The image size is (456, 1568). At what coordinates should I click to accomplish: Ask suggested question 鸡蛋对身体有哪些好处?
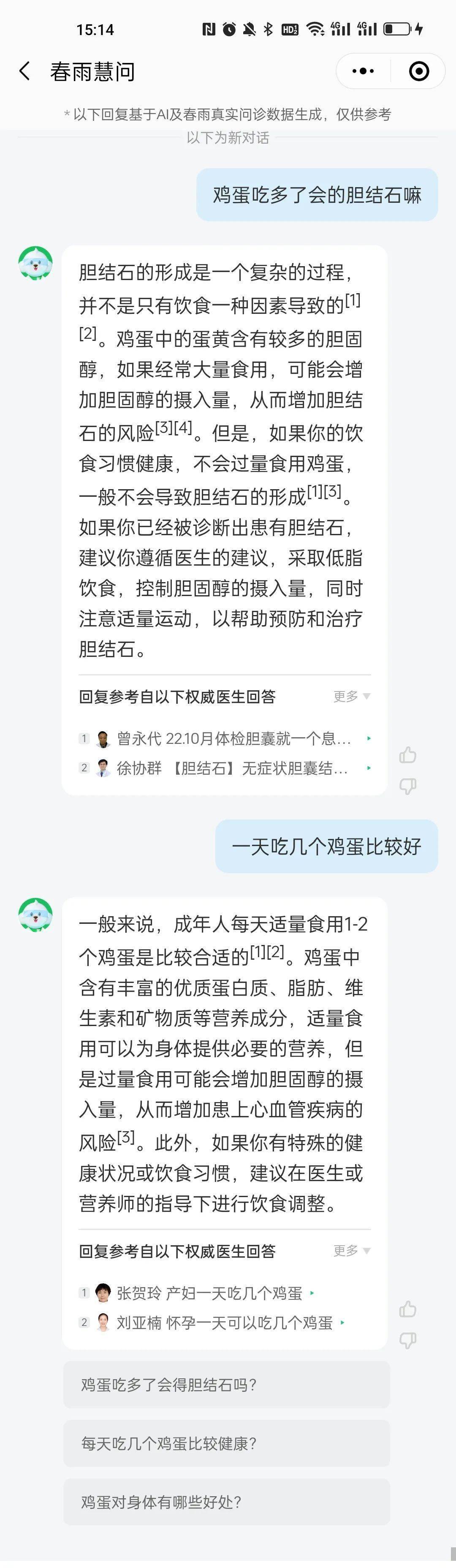click(226, 1502)
